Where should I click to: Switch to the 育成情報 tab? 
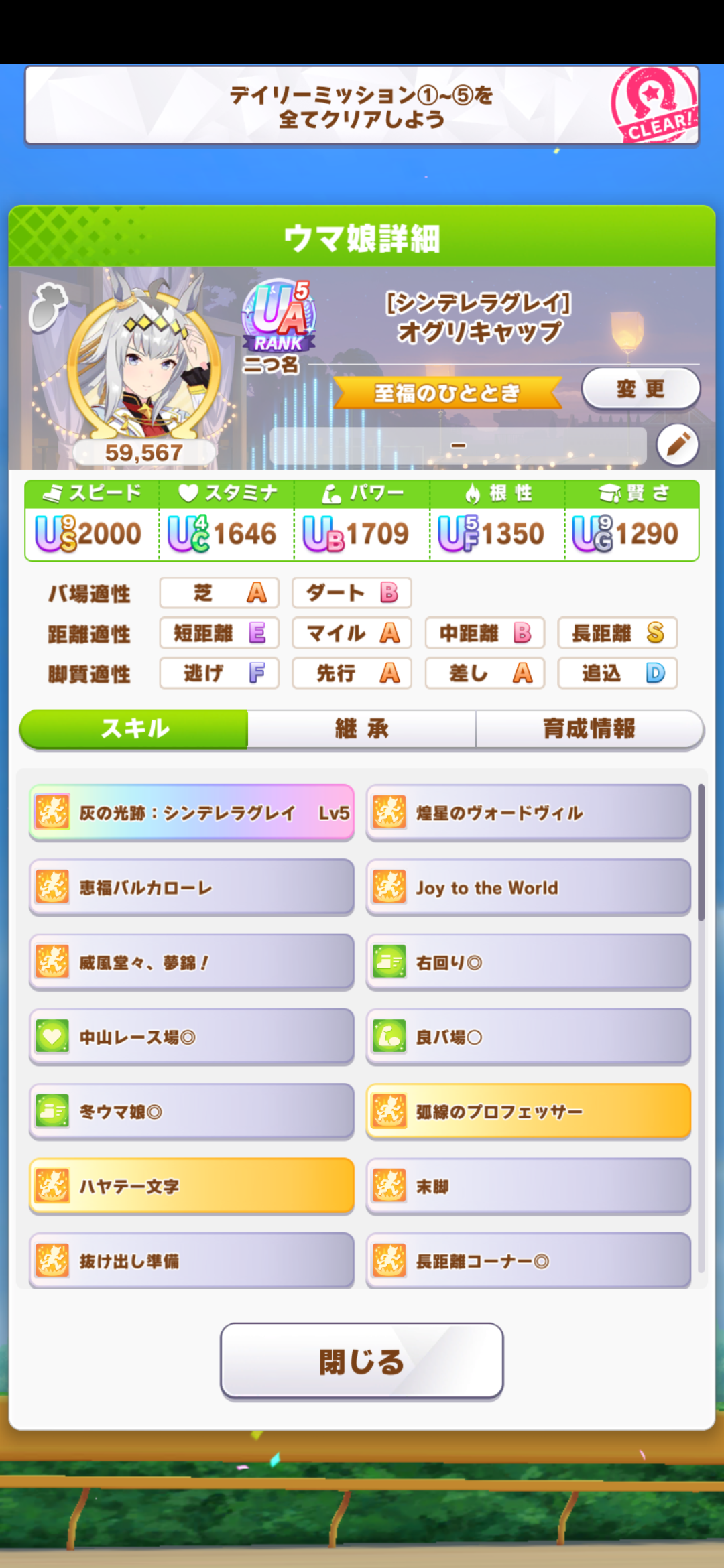tap(589, 728)
